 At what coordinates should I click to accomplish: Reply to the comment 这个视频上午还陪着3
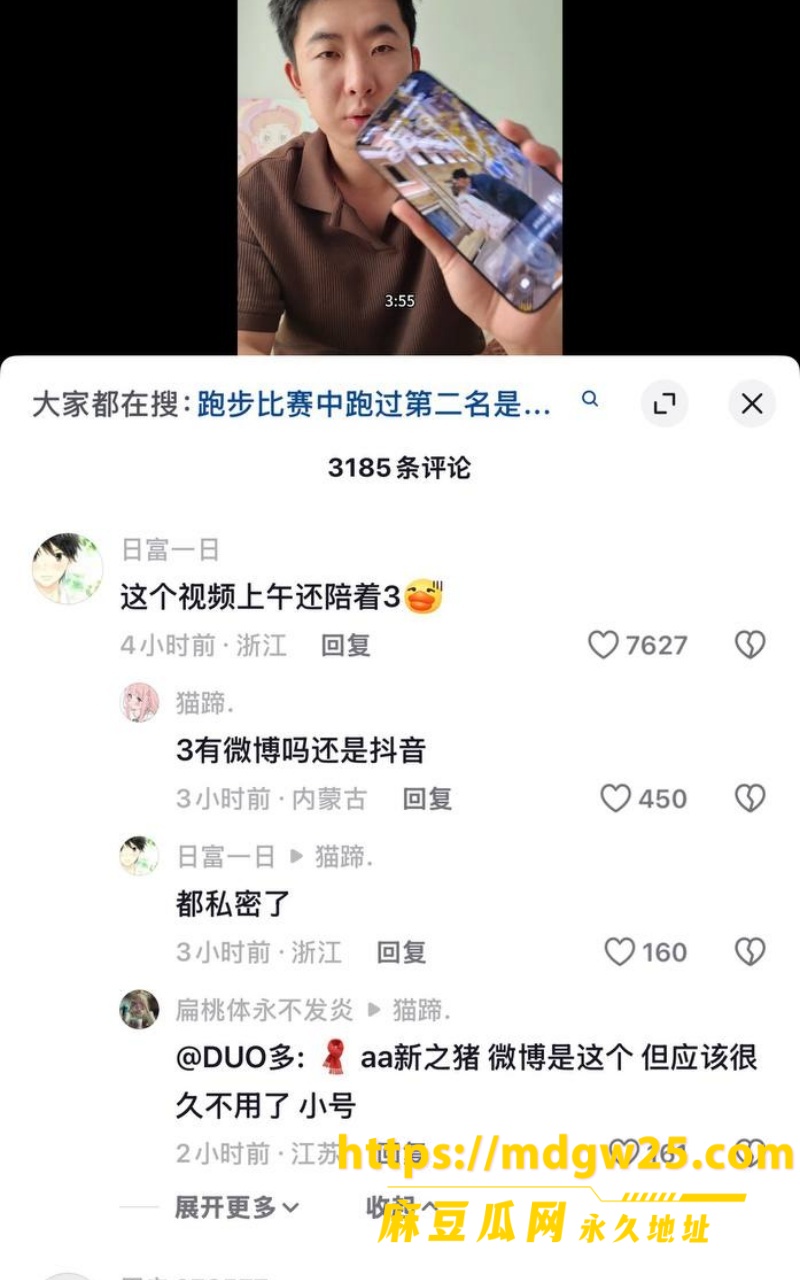point(346,646)
